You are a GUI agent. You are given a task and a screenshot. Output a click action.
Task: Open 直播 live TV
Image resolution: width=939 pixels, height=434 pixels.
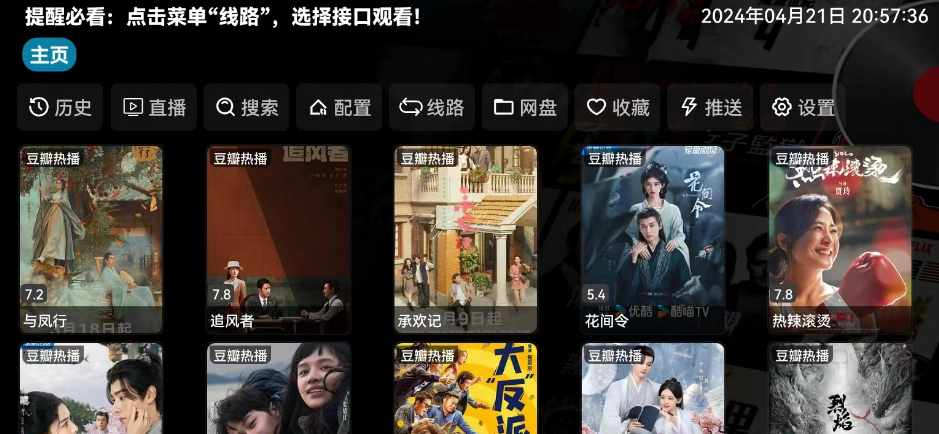click(x=155, y=108)
